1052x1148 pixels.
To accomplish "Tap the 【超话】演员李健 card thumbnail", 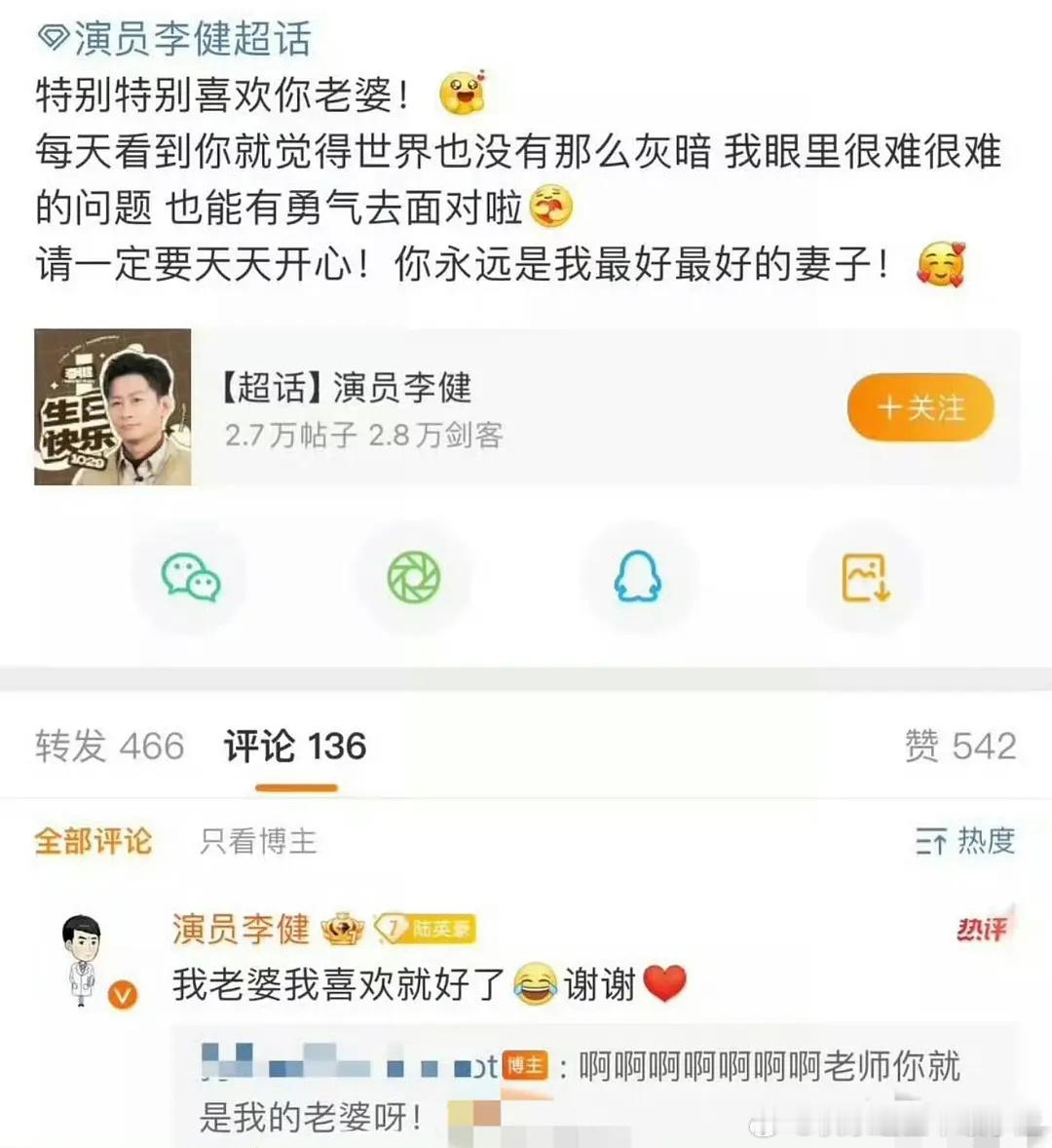I will (x=111, y=407).
